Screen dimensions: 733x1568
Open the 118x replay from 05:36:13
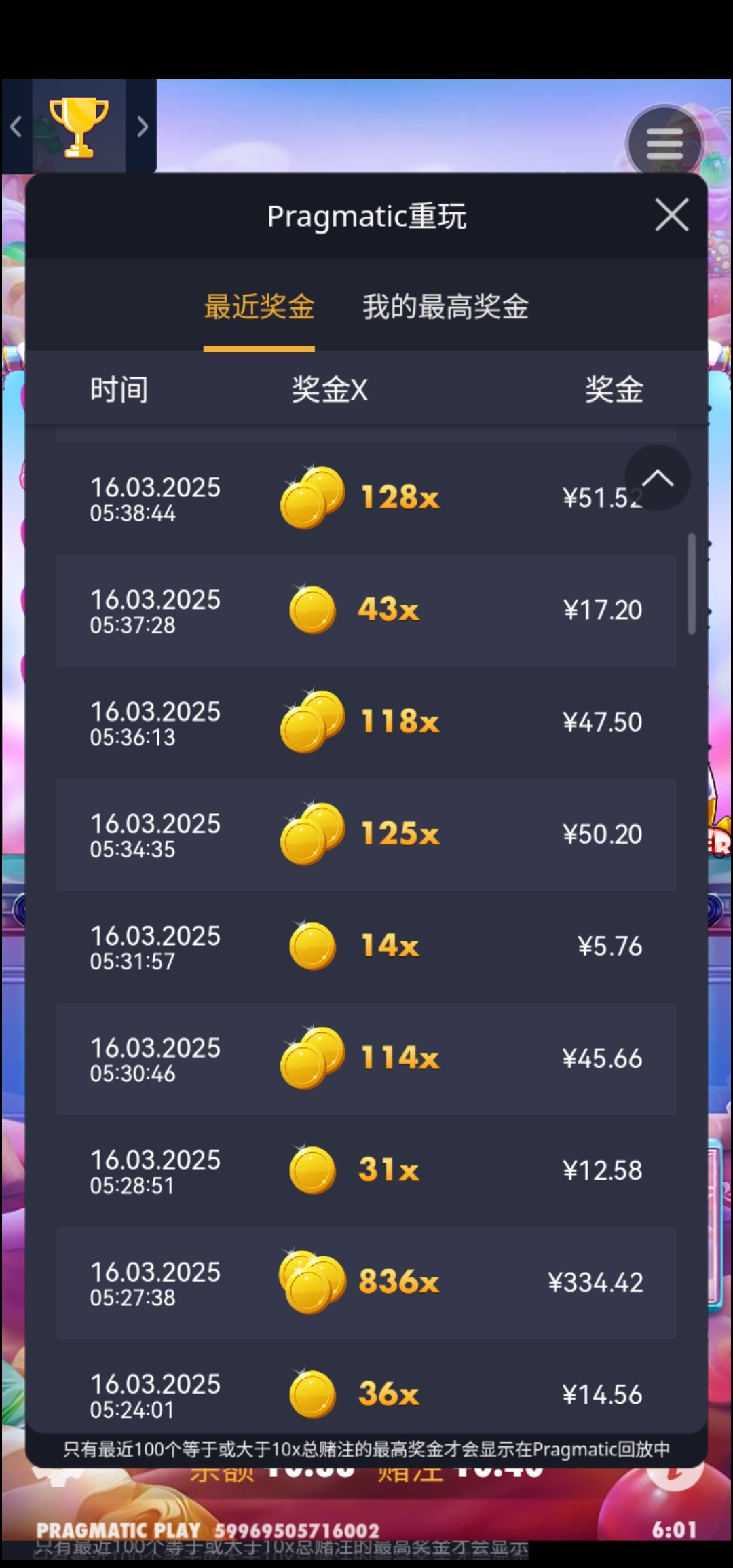pos(366,722)
